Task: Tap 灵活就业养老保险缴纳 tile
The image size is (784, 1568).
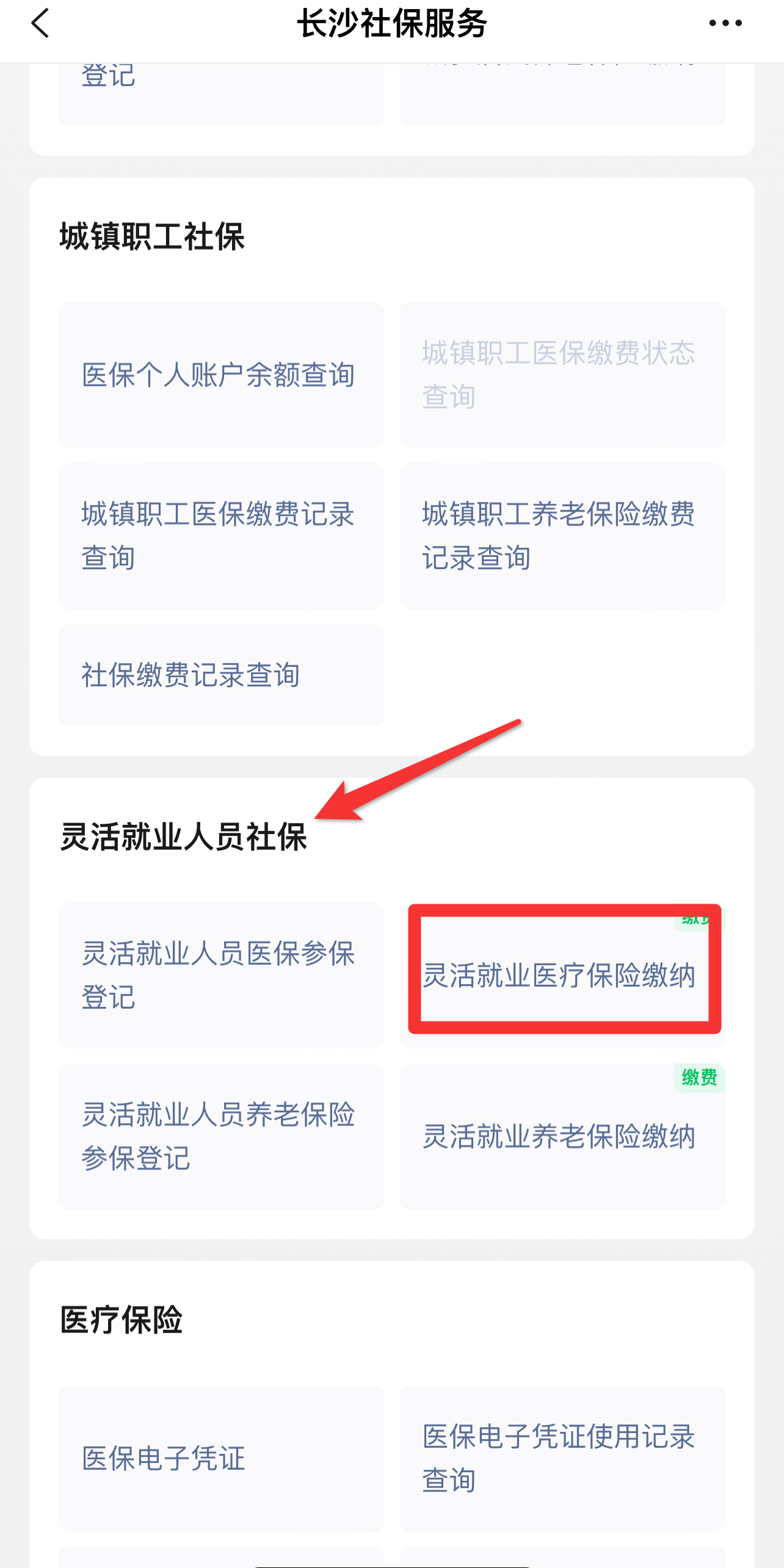Action: pyautogui.click(x=562, y=1136)
